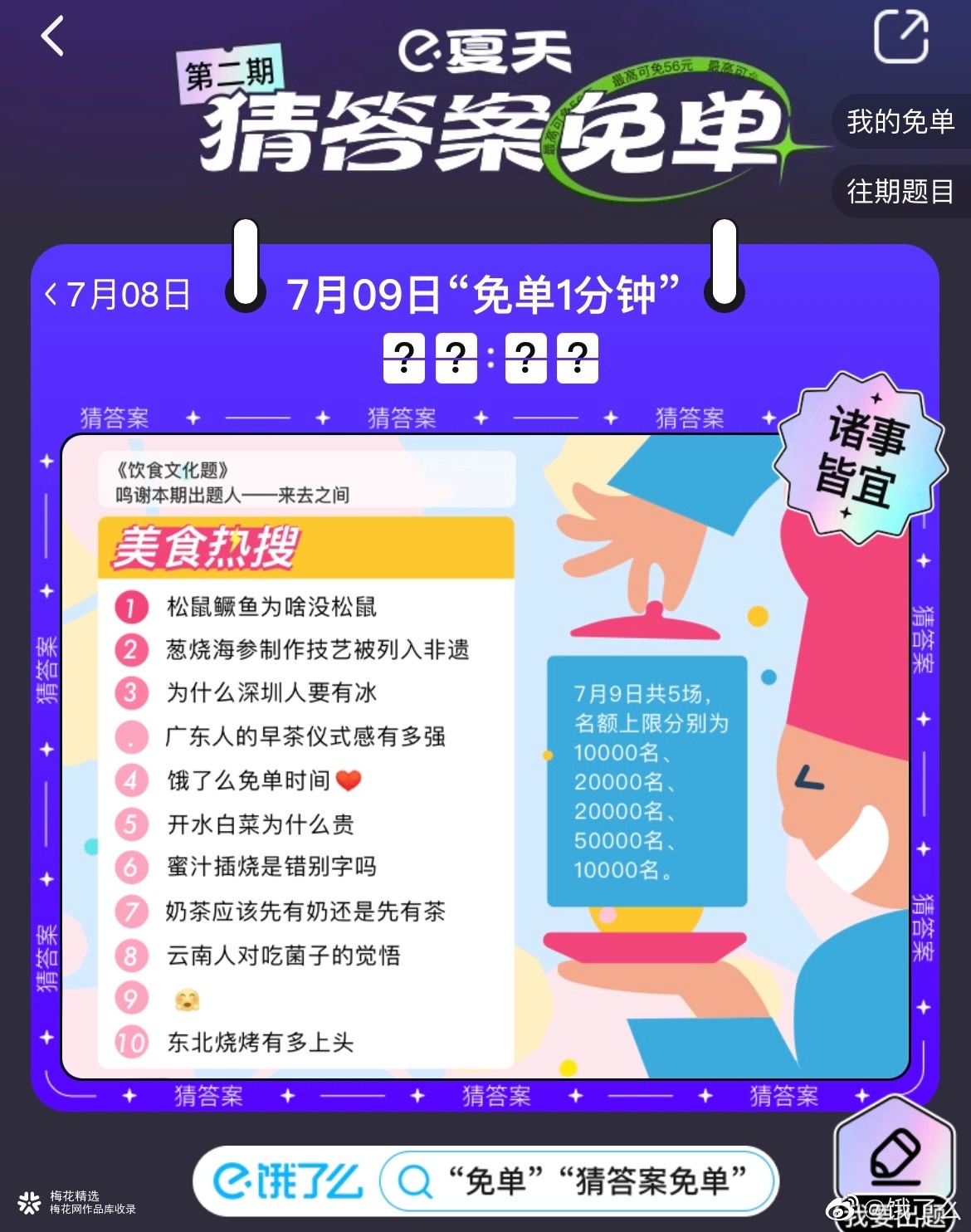The width and height of the screenshot is (971, 1232).
Task: View 往期题目 past questions
Action: point(900,192)
